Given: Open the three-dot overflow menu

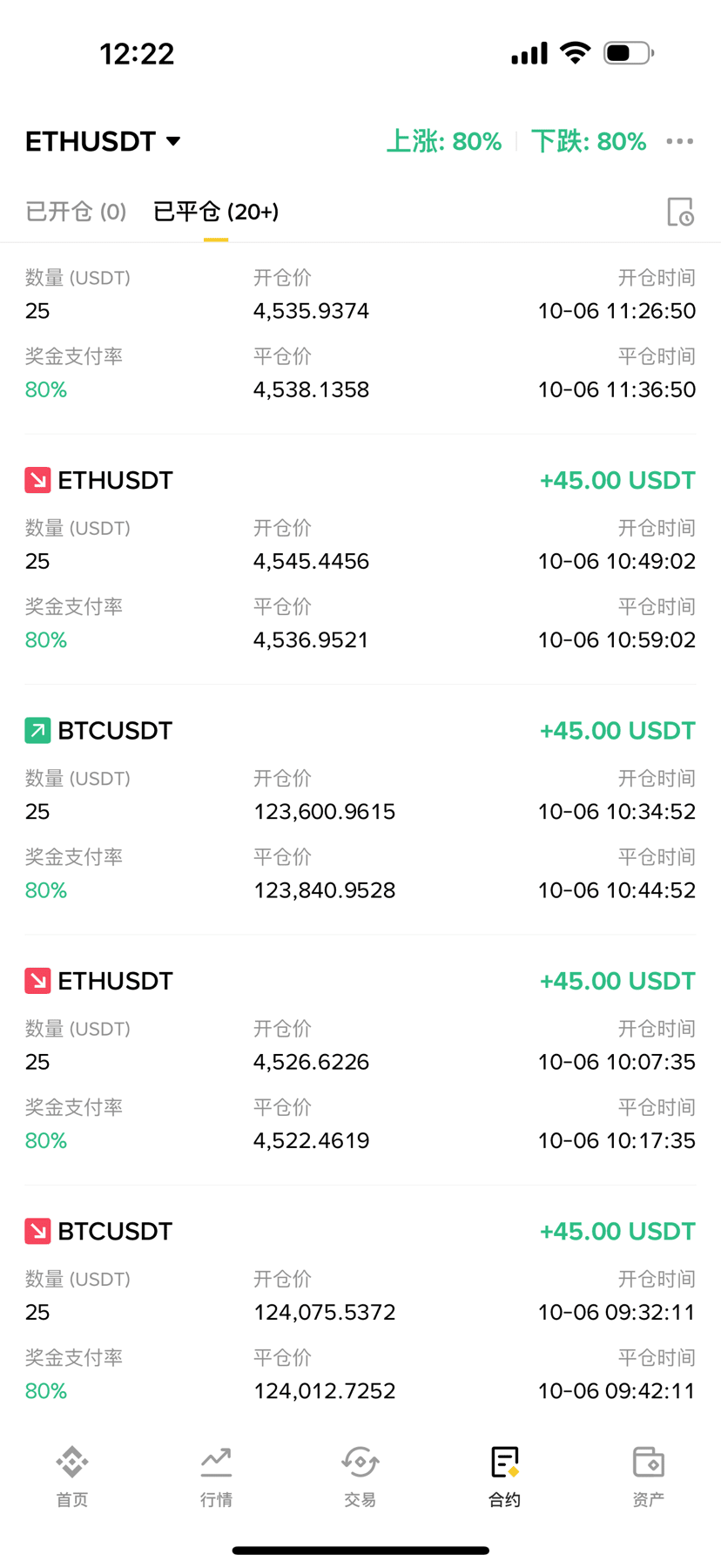Looking at the screenshot, I should tap(680, 141).
